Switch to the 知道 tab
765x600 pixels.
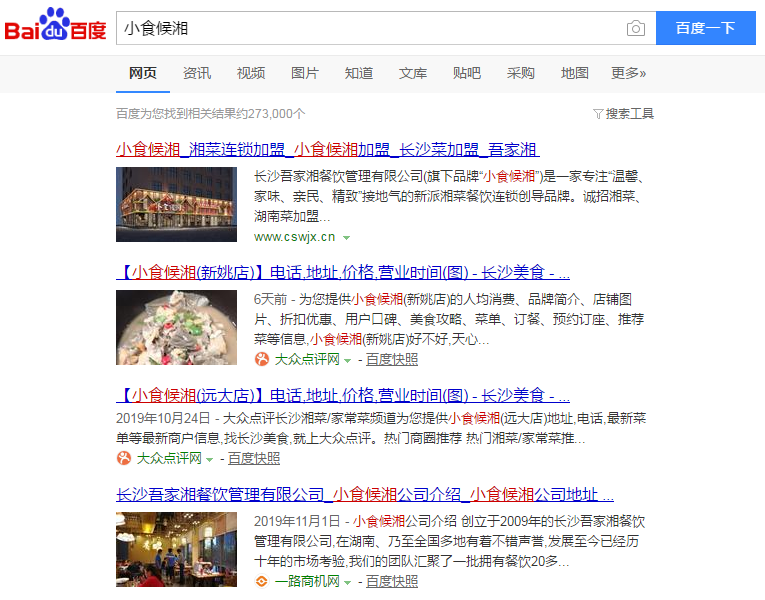(359, 73)
